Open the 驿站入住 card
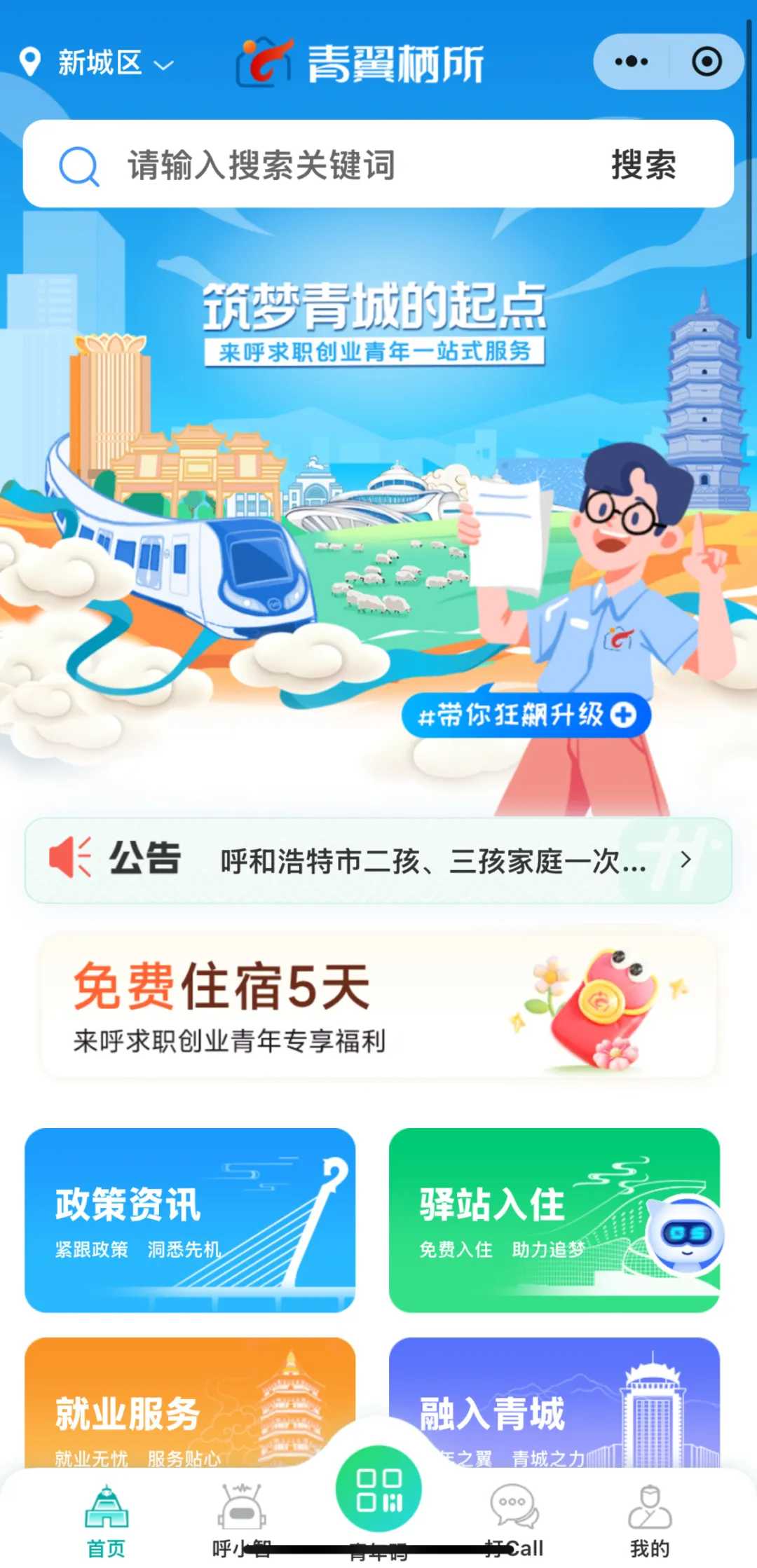The width and height of the screenshot is (757, 1568). [x=554, y=1220]
